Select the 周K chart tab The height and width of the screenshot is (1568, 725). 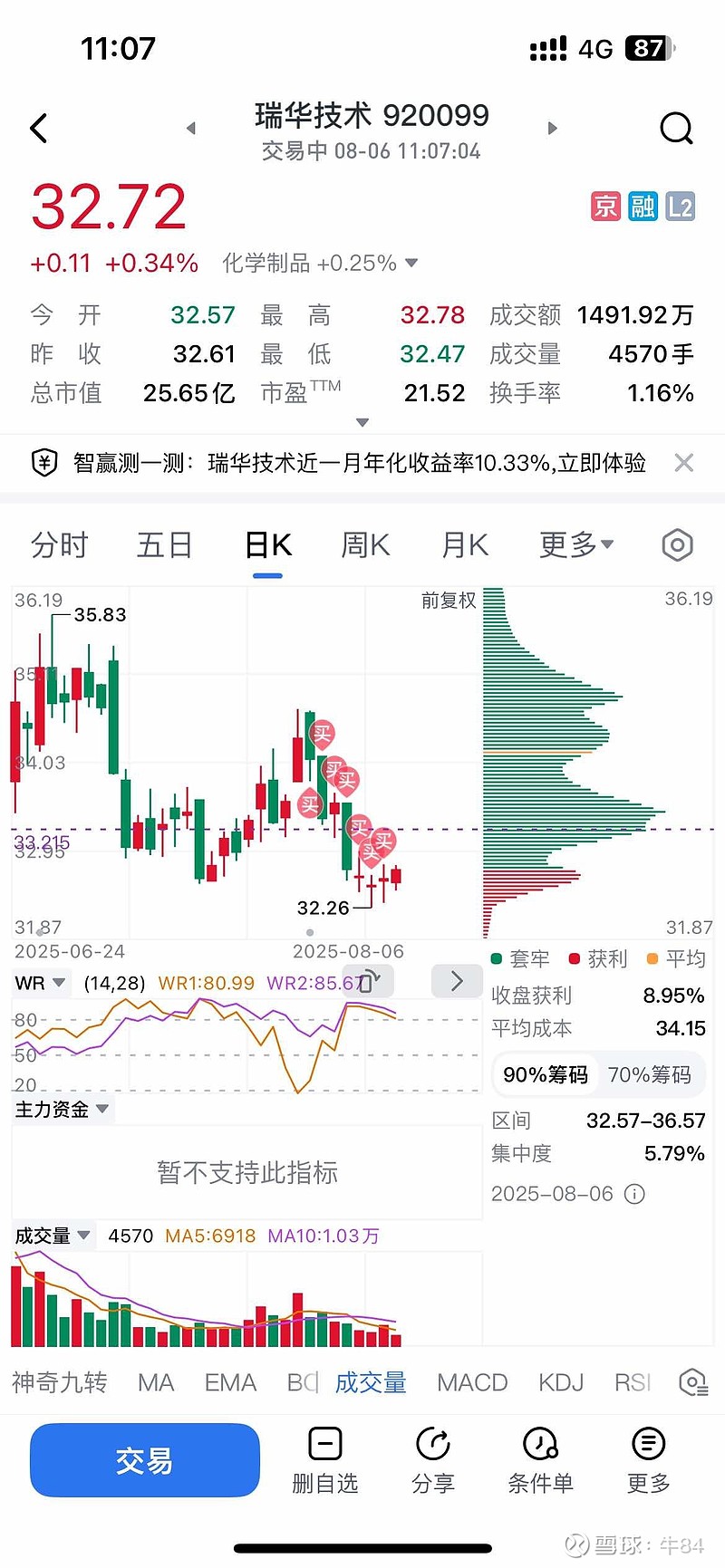[x=365, y=545]
